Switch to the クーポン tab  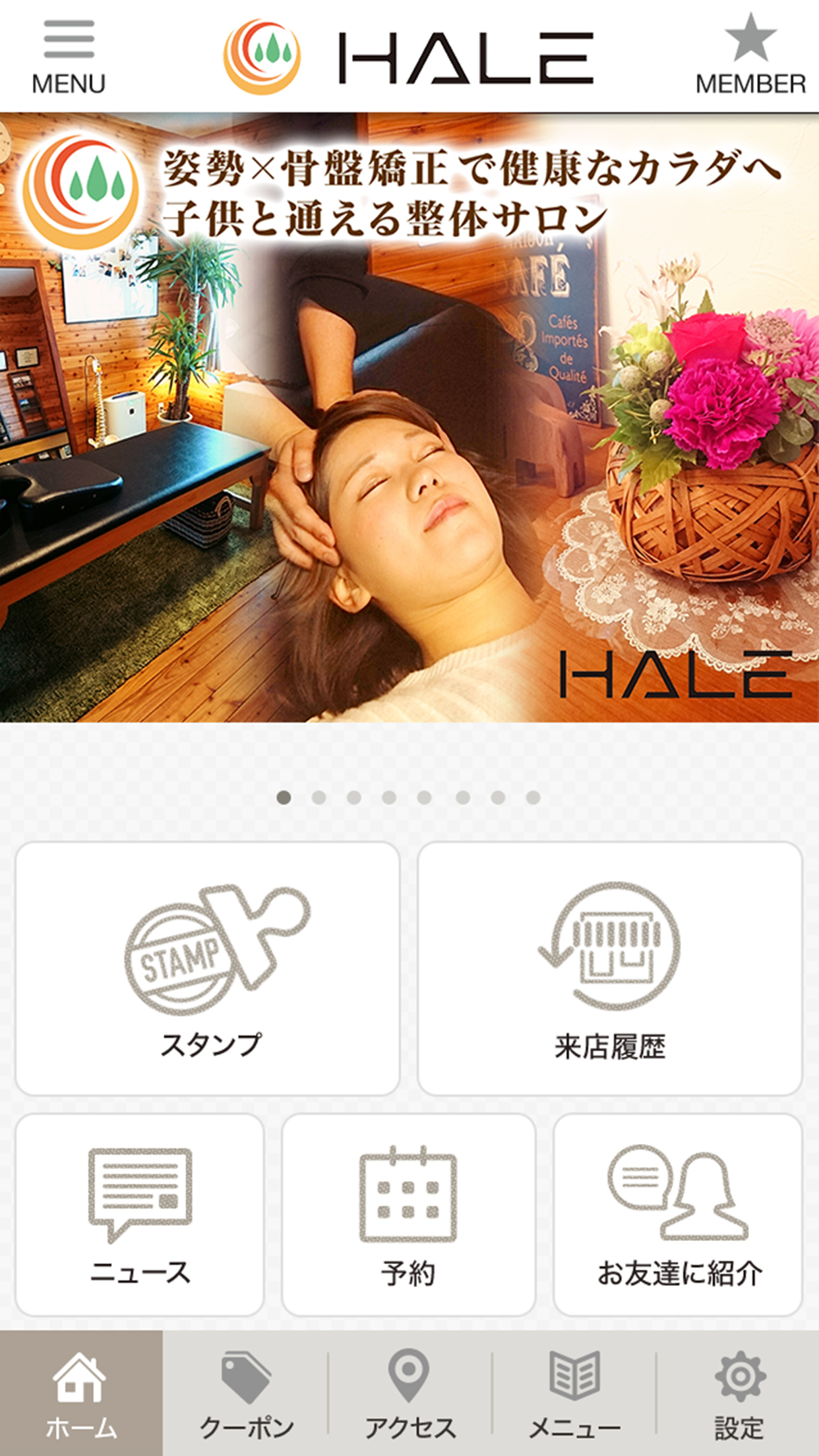coord(245,1393)
